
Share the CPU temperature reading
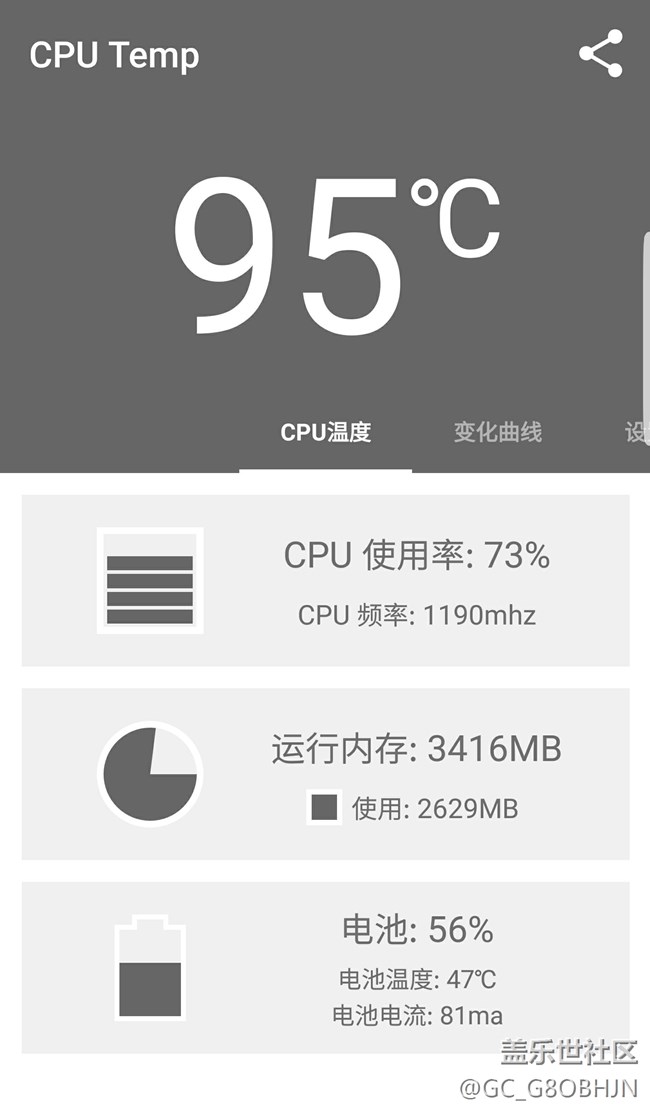coord(600,54)
